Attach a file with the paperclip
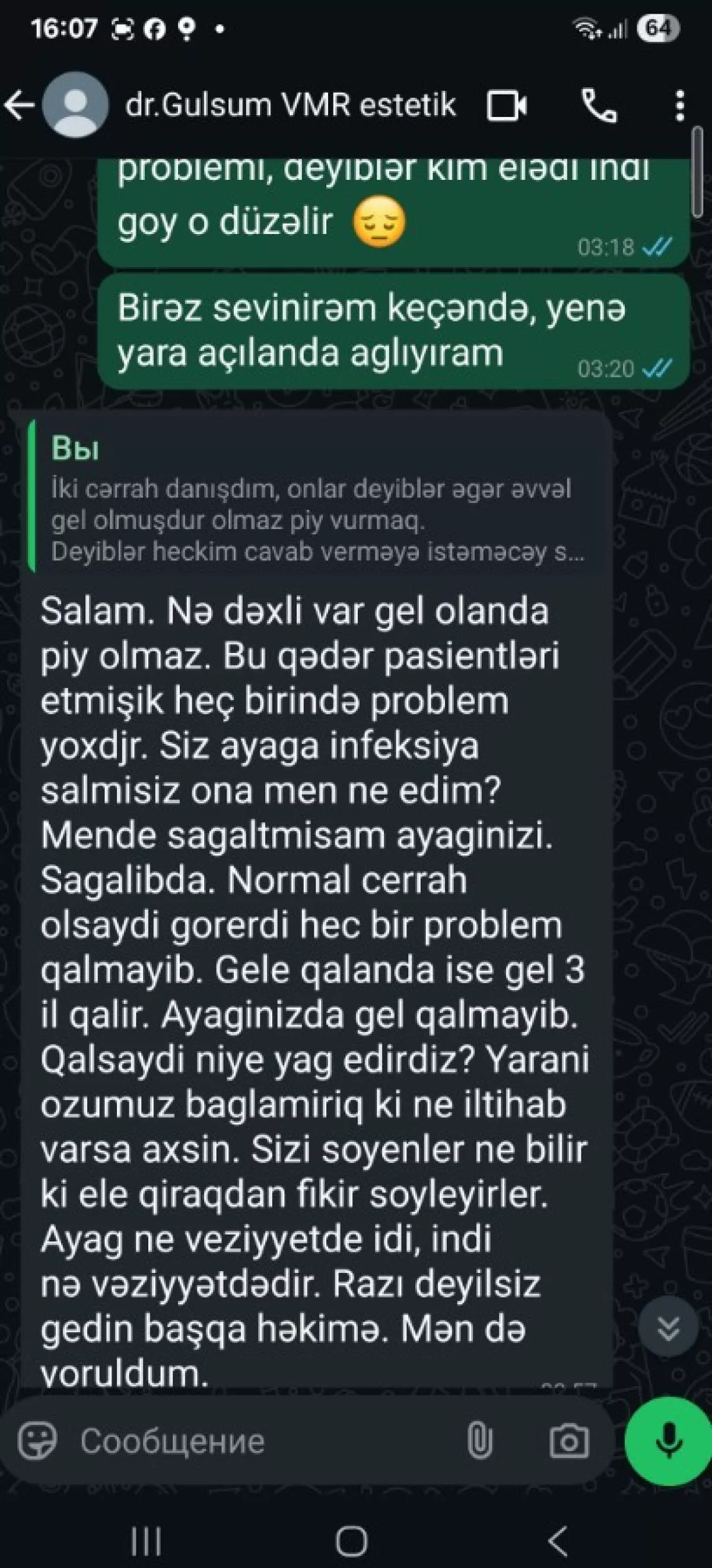This screenshot has height=1568, width=712. (479, 1441)
